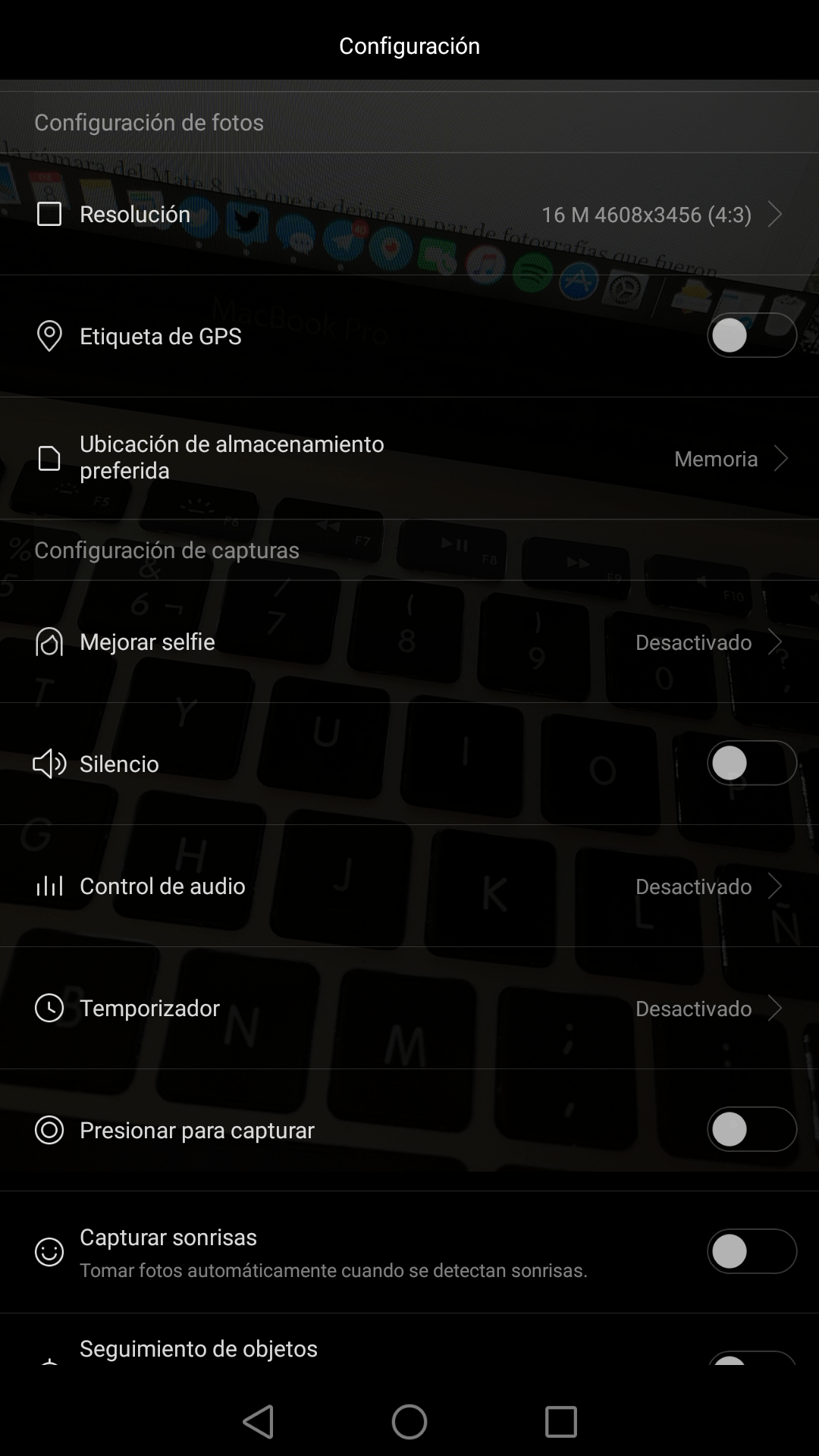This screenshot has height=1456, width=819.
Task: Open Ubicación de almacenamiento preferida setting
Action: tap(409, 458)
